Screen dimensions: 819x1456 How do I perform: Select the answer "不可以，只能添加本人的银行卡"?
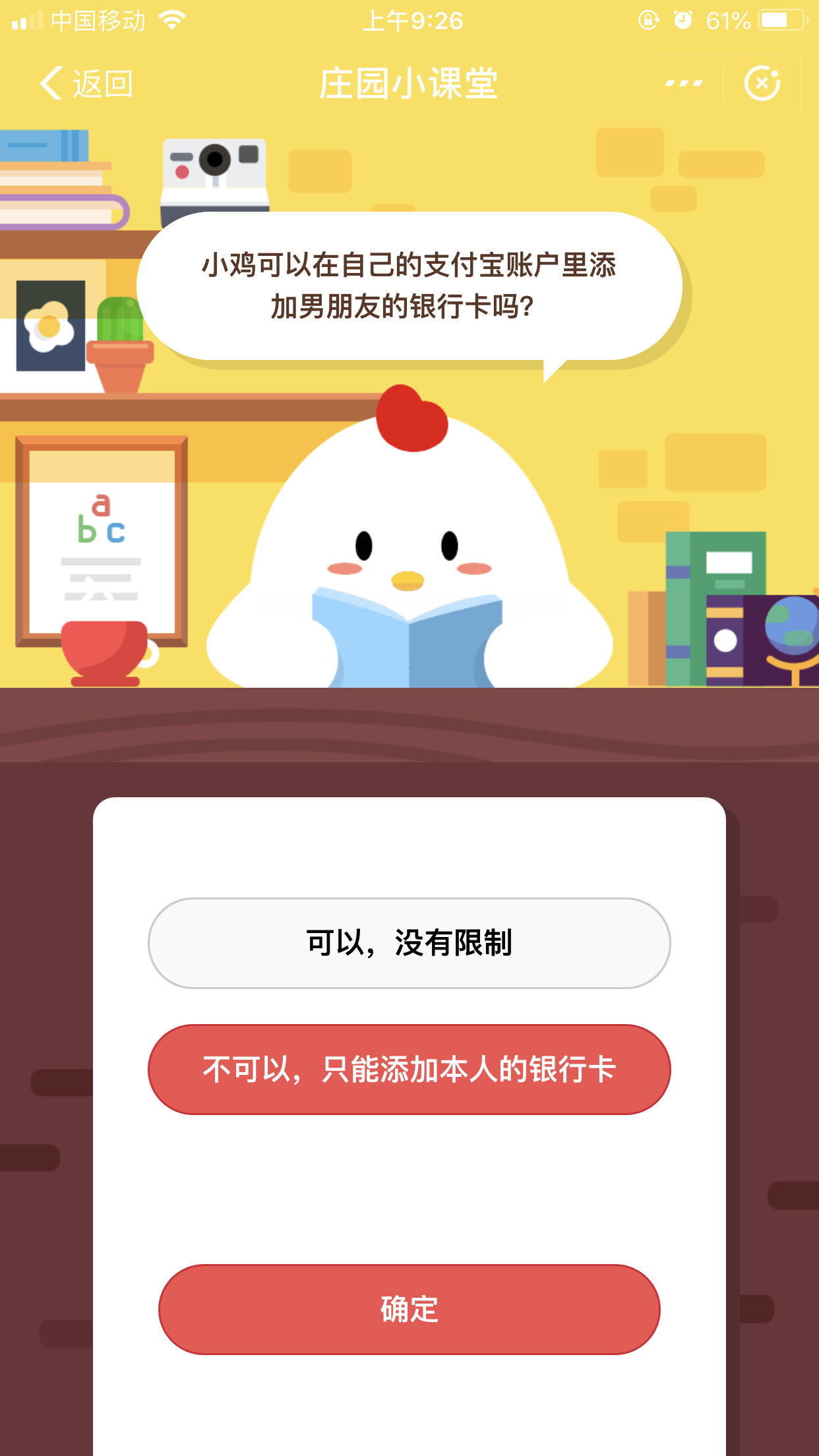click(x=409, y=1070)
